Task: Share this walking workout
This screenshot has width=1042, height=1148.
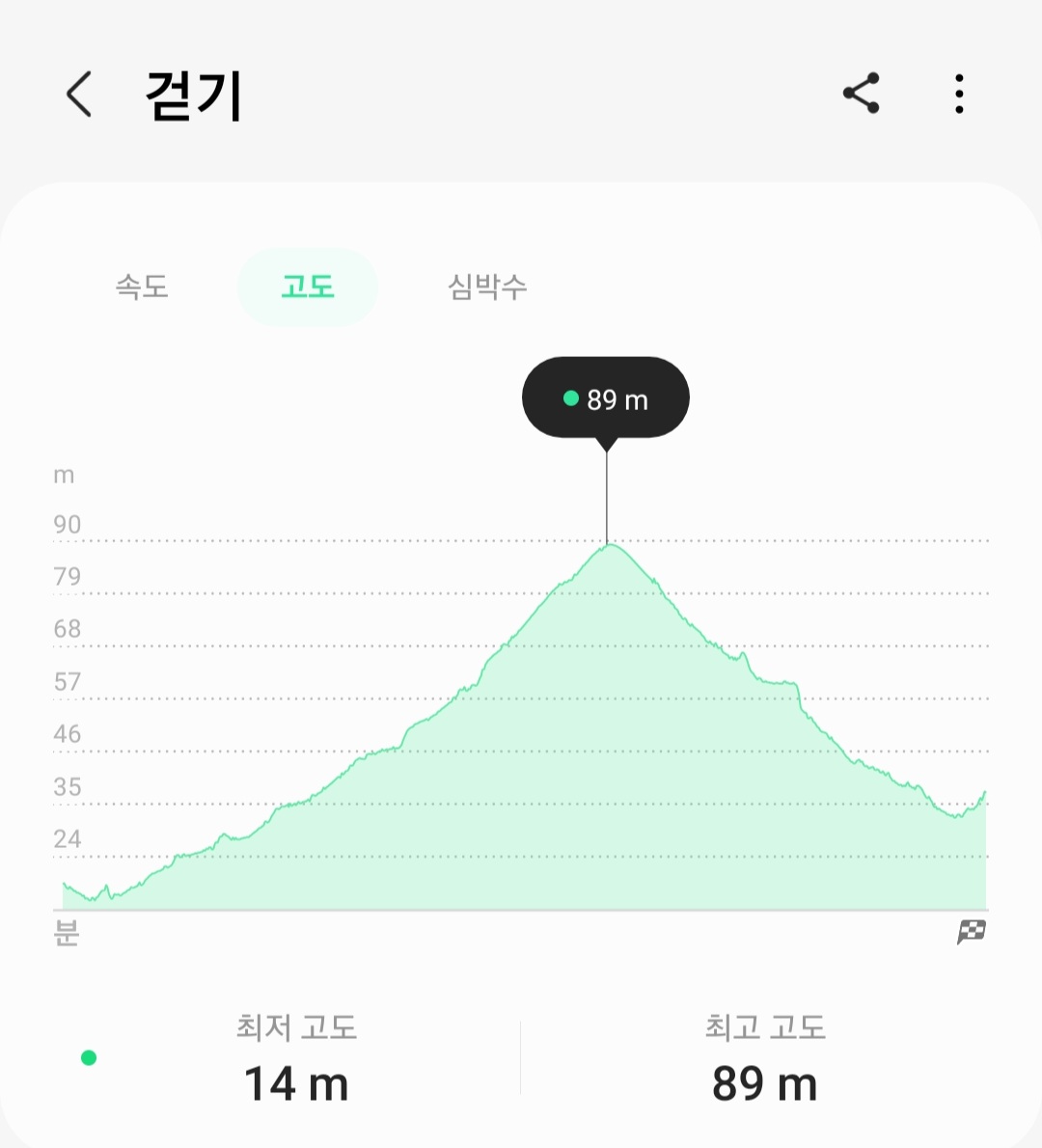Action: click(x=861, y=94)
